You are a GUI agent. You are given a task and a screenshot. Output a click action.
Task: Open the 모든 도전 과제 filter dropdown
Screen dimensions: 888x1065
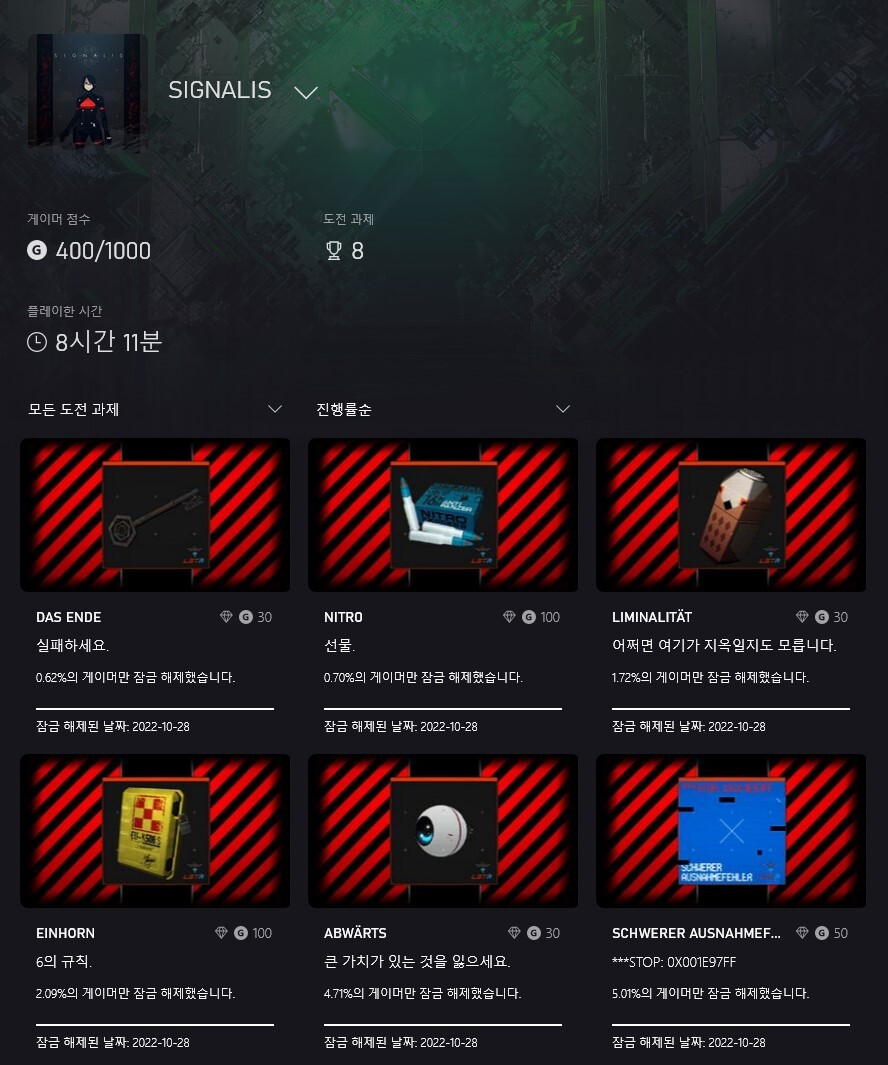pyautogui.click(x=155, y=409)
